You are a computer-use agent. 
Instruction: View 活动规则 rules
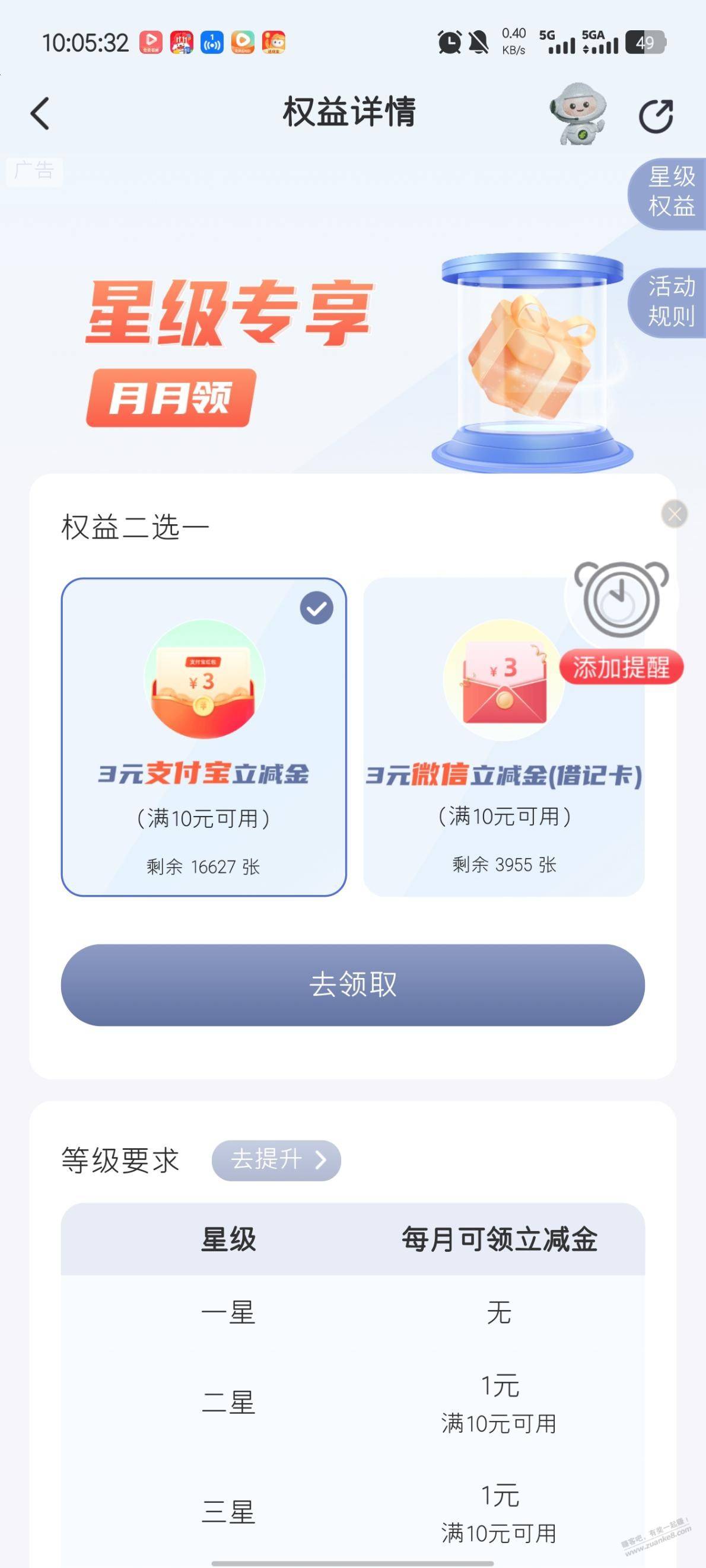[x=670, y=301]
